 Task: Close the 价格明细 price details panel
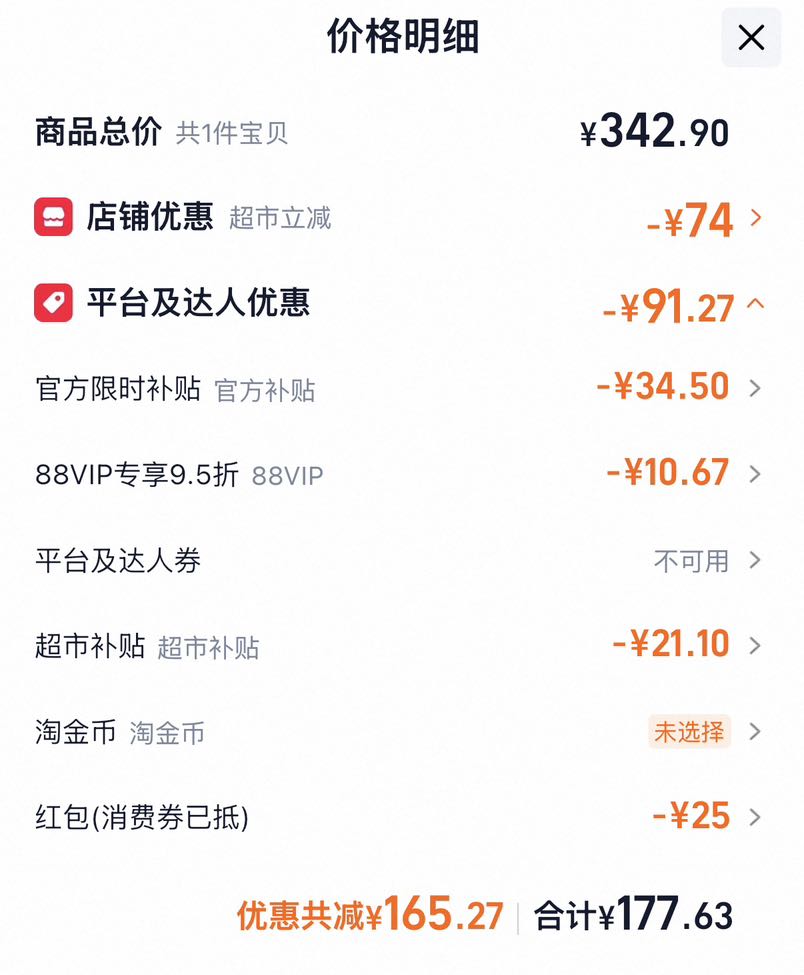pos(751,38)
